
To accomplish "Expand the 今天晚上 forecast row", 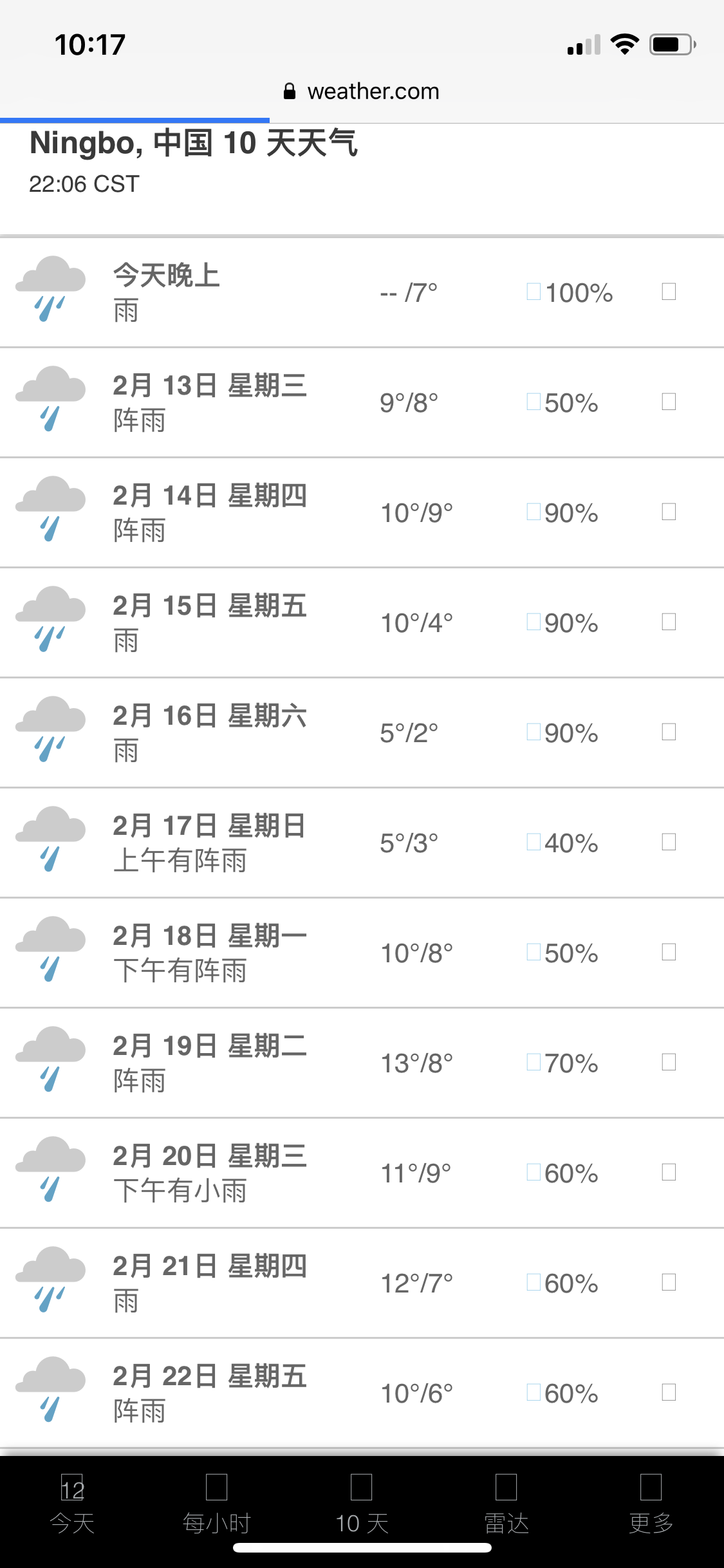I will click(669, 292).
